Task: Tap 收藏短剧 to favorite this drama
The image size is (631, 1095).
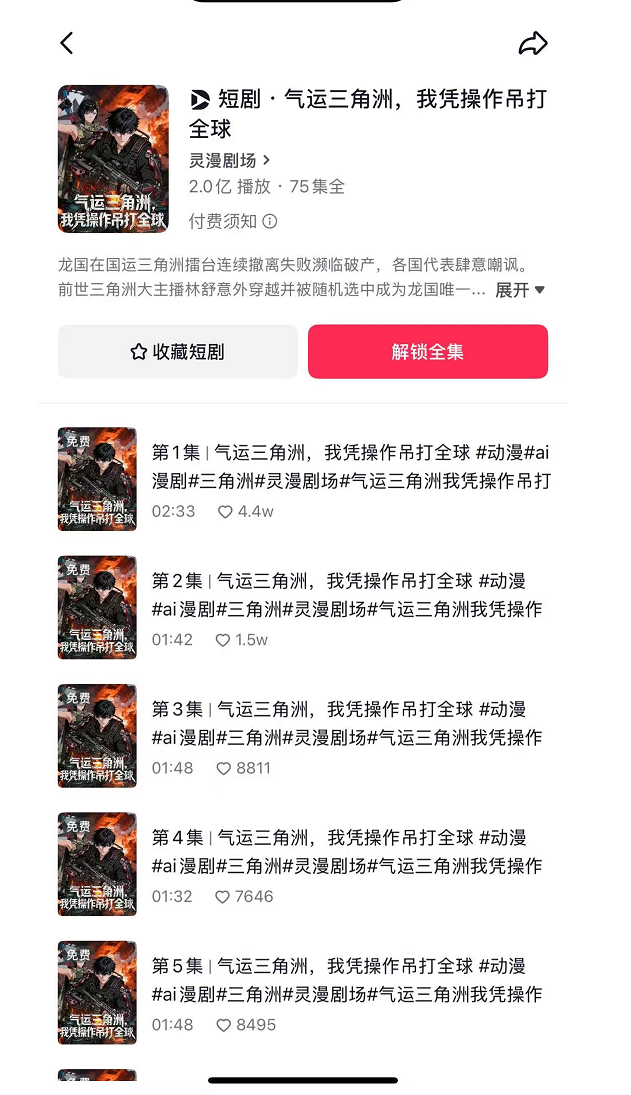Action: click(178, 352)
